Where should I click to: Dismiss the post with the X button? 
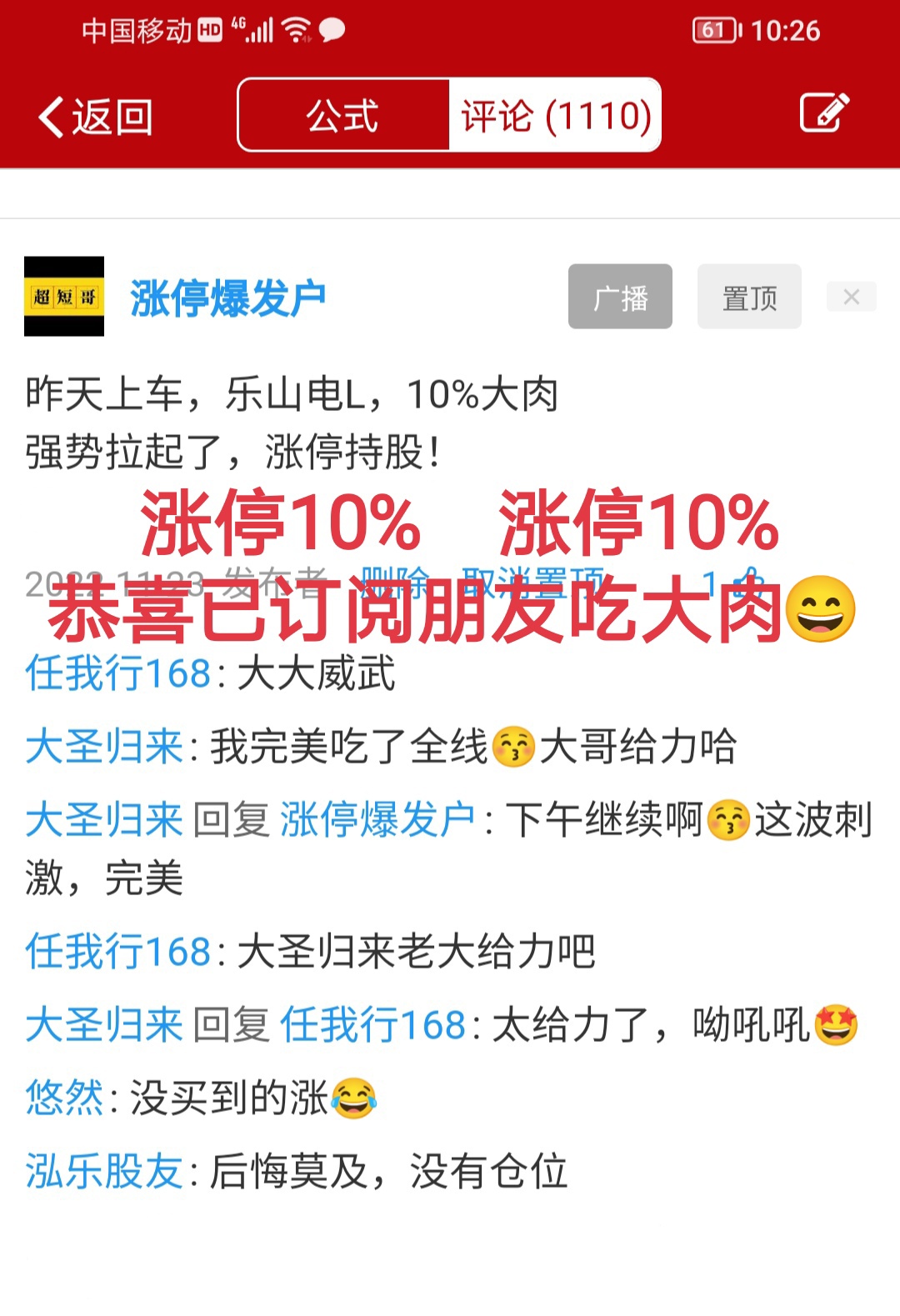point(851,297)
